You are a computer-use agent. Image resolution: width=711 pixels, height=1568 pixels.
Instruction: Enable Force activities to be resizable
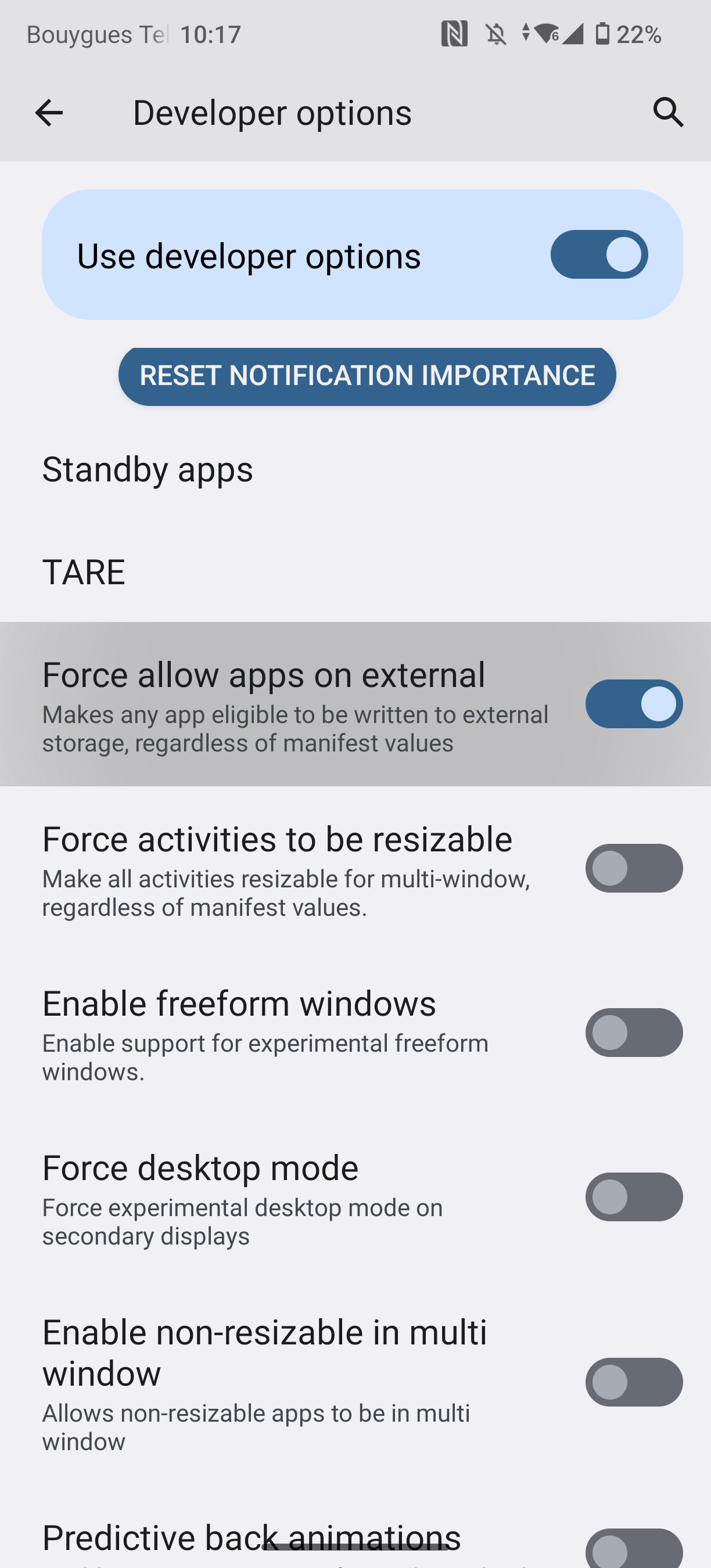click(633, 868)
